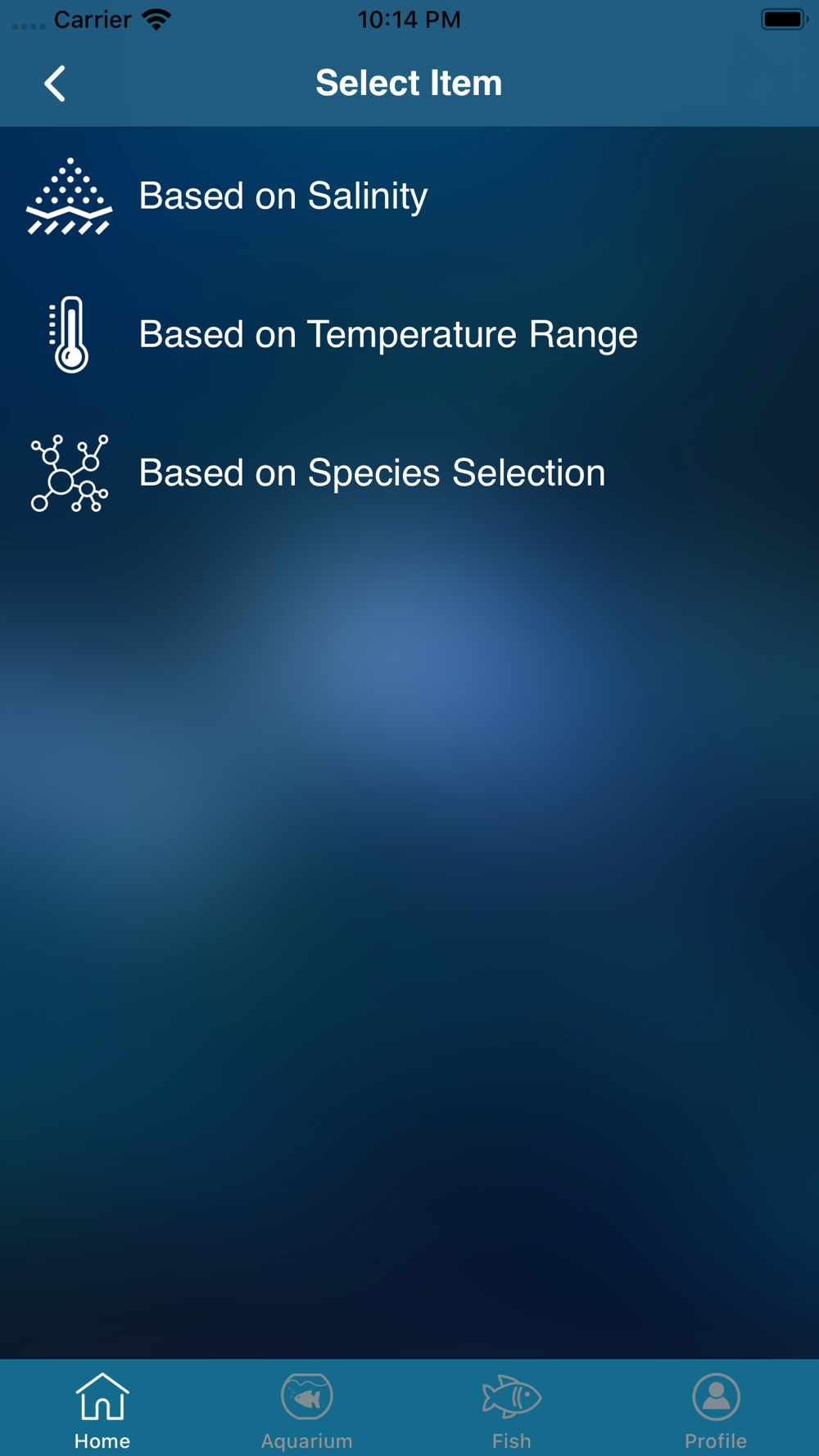Tap the Home tab
Image resolution: width=819 pixels, height=1456 pixels.
(102, 1409)
